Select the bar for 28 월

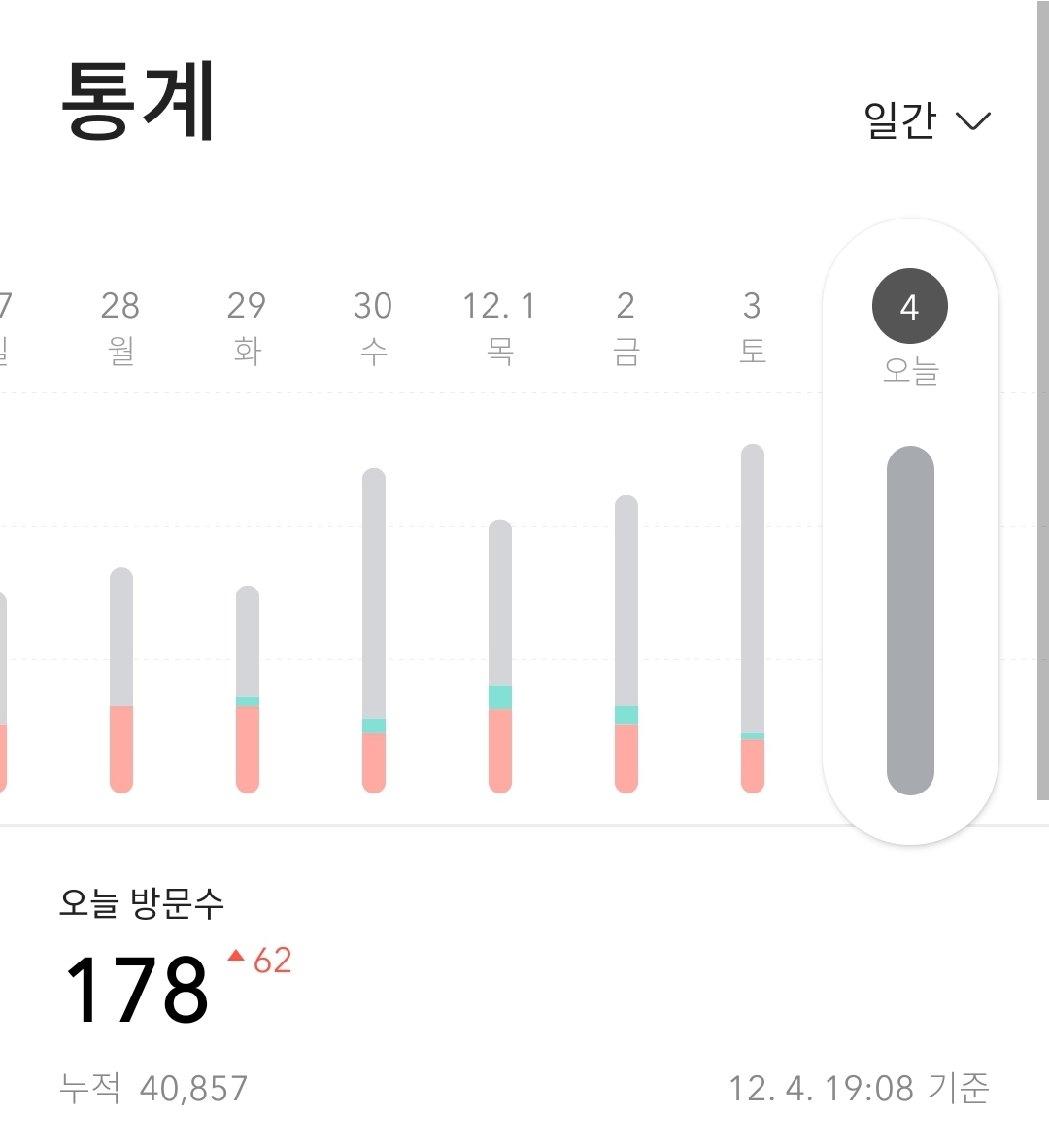pyautogui.click(x=121, y=680)
